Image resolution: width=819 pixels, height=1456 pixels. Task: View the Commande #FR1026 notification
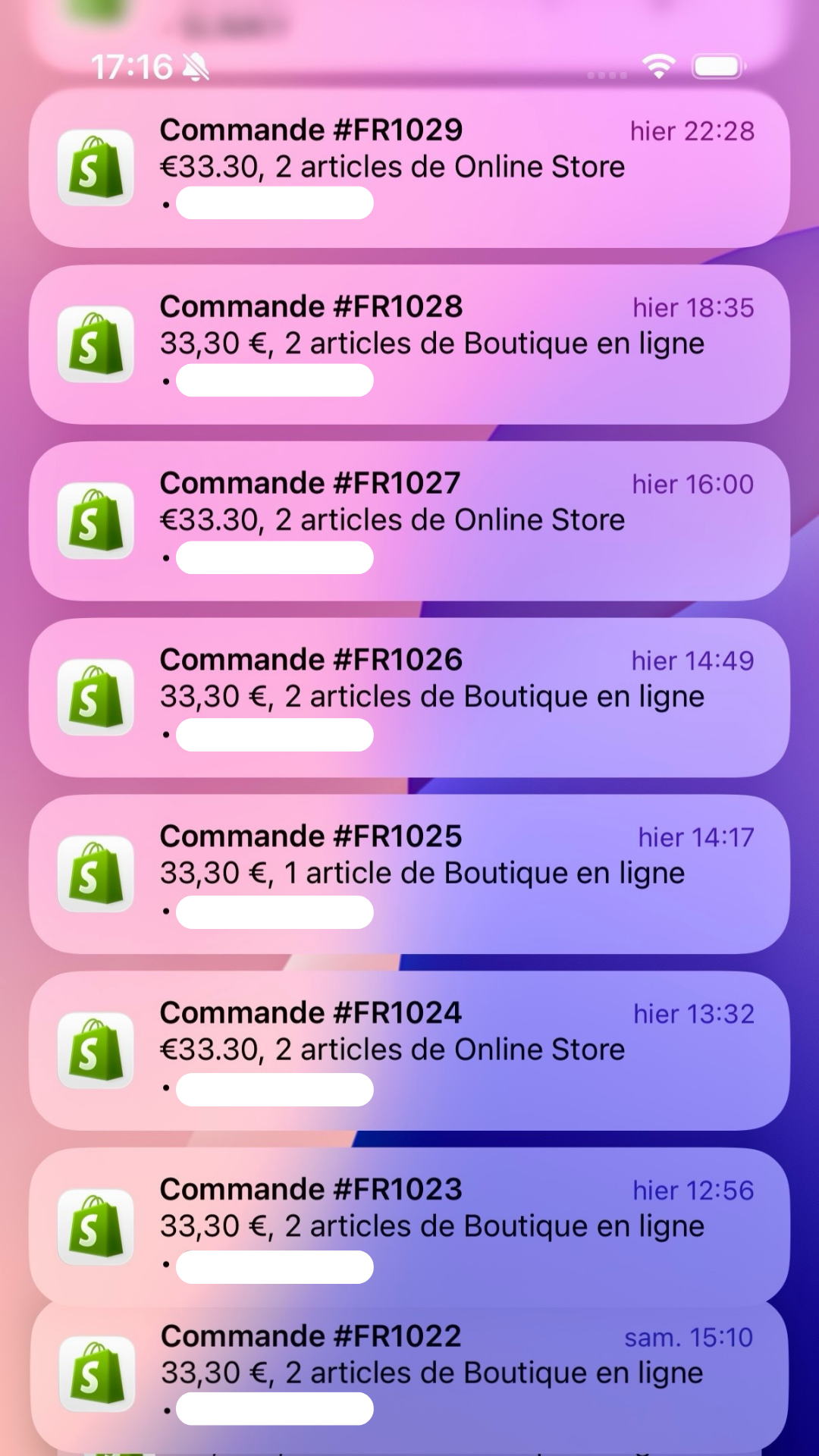(409, 698)
